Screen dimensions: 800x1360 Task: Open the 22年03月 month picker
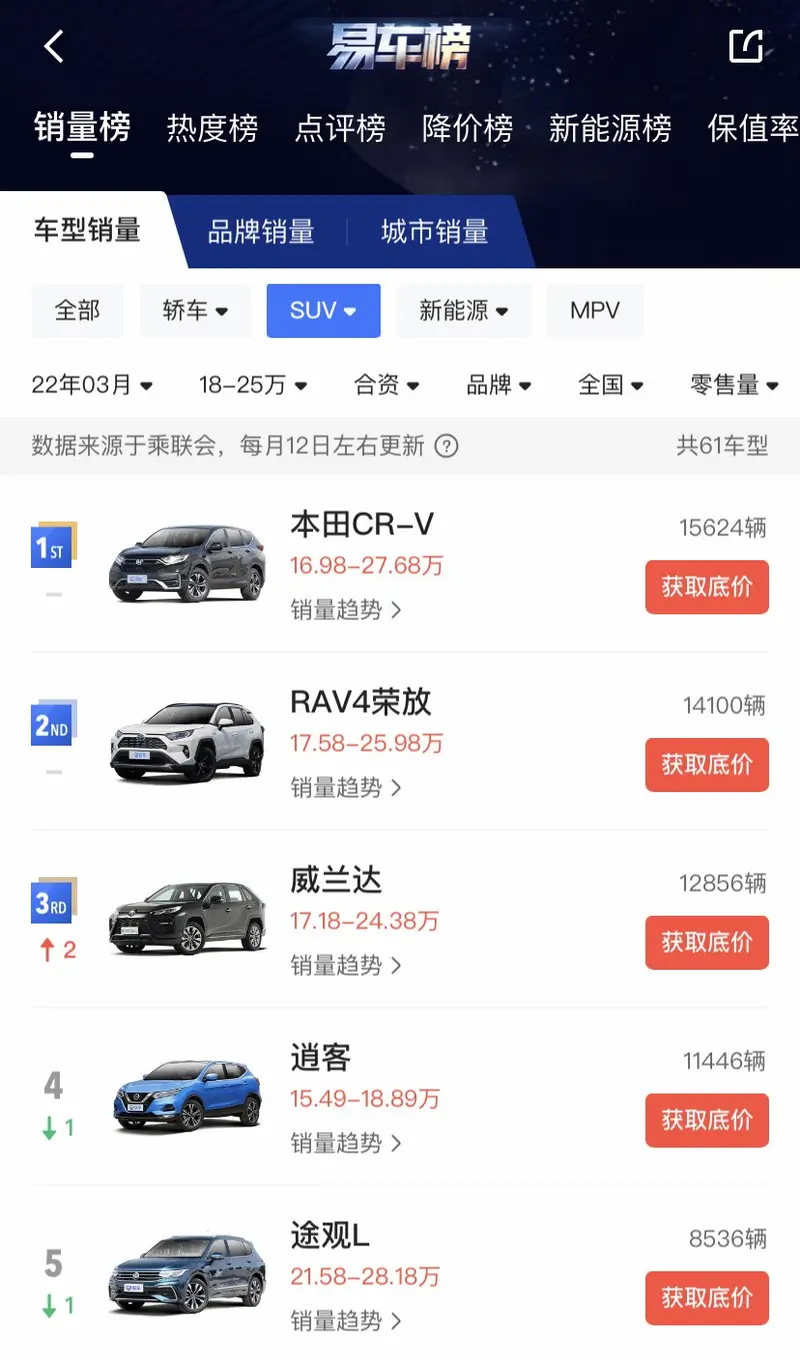point(92,385)
